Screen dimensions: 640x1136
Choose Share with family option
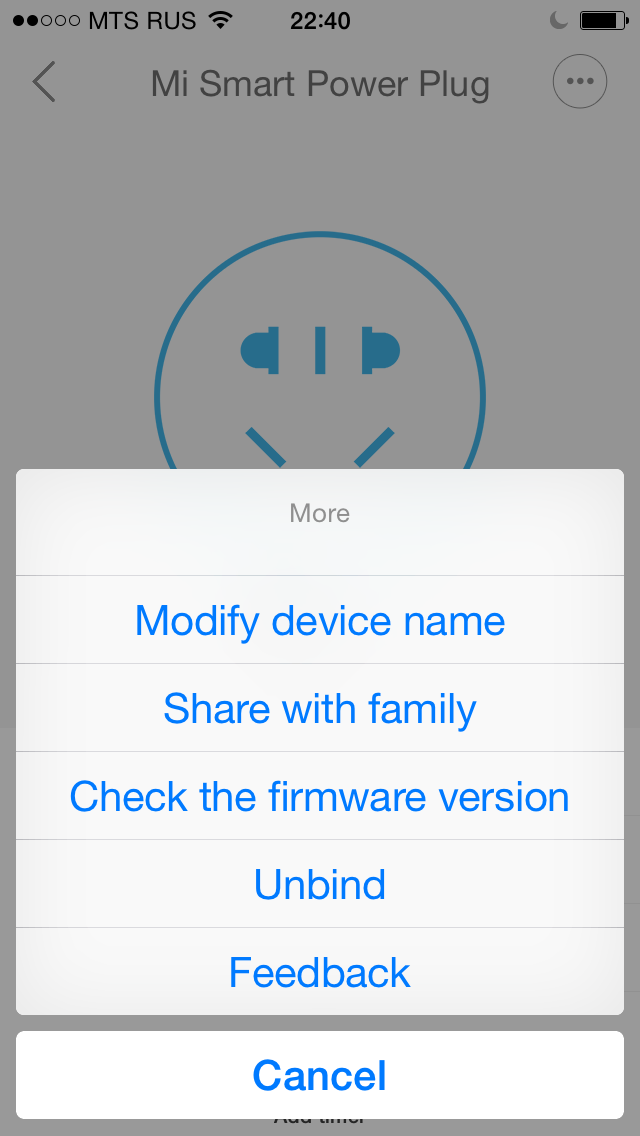click(x=320, y=709)
